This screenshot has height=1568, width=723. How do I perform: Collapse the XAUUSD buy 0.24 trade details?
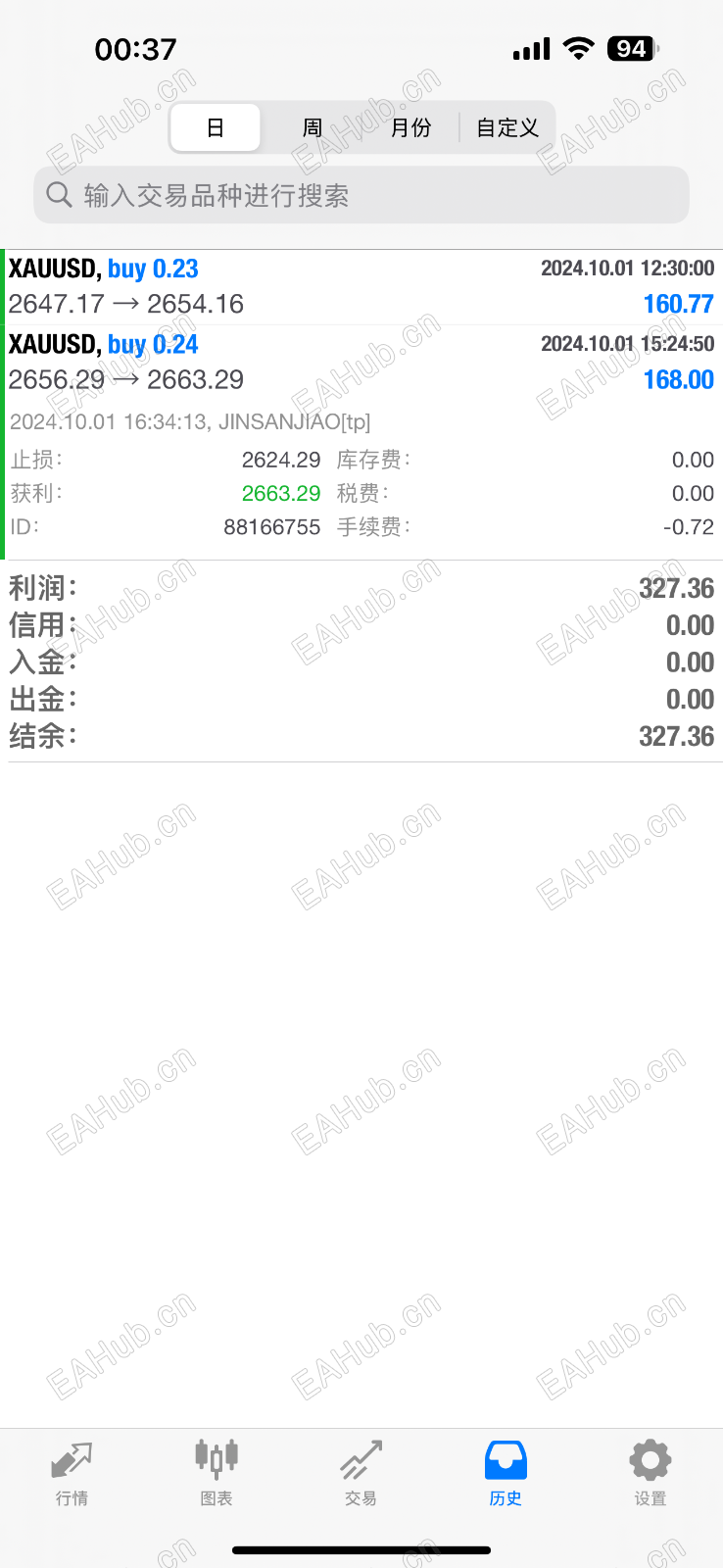(x=361, y=362)
